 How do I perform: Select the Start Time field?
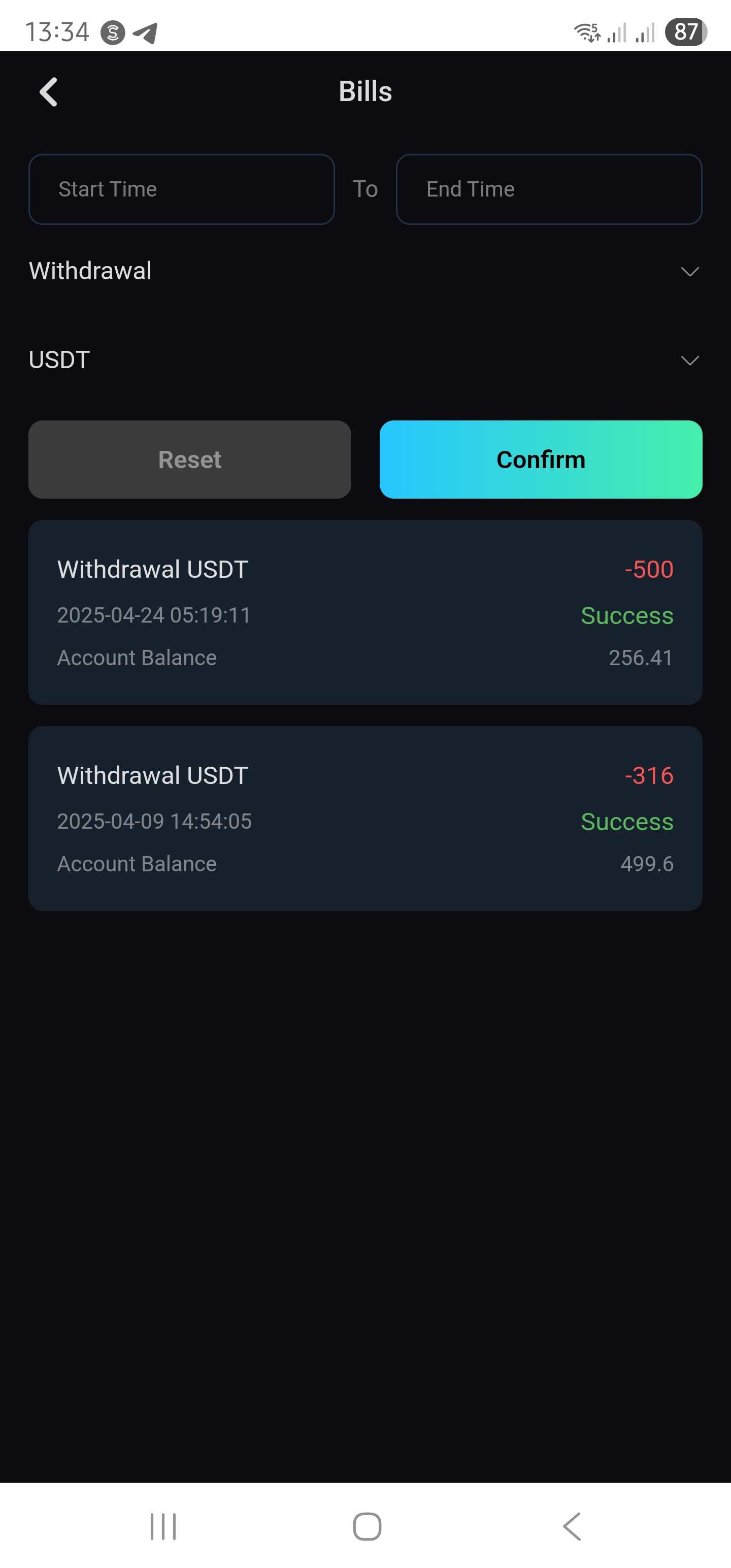(181, 189)
